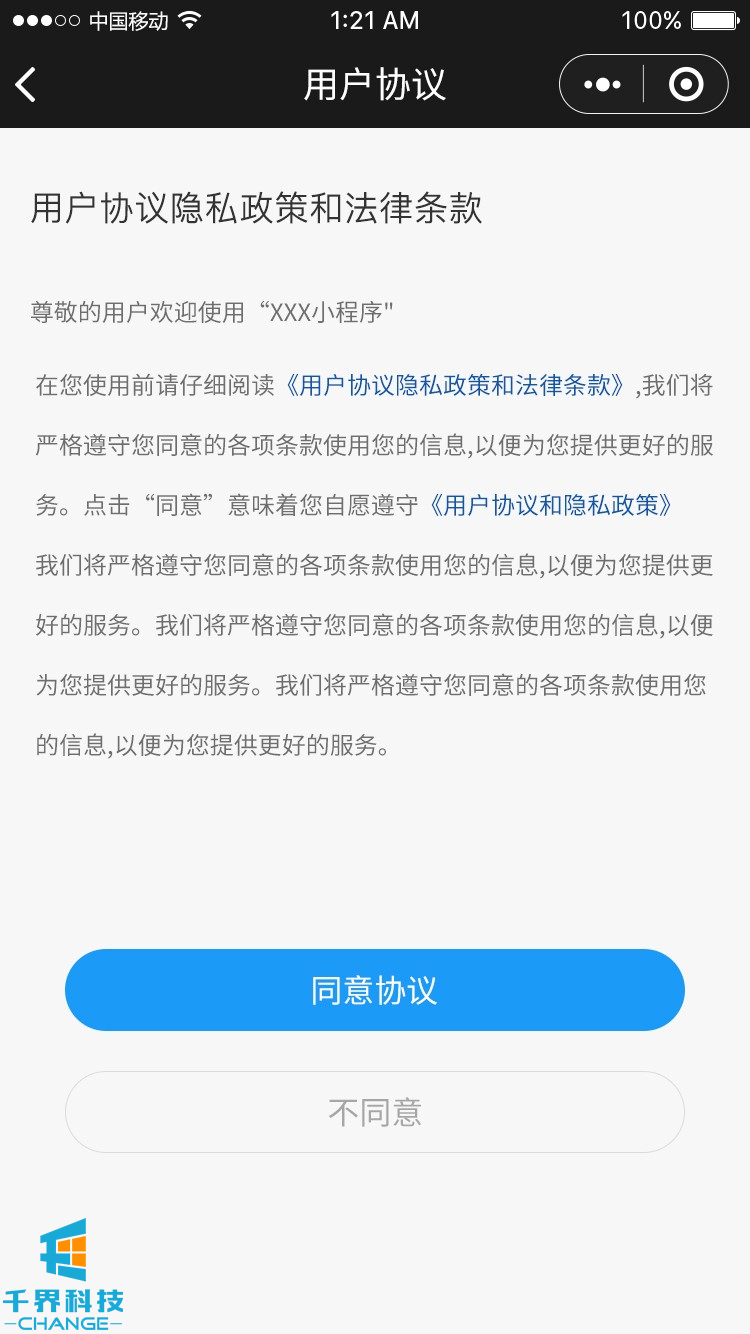Decline with the 不同意 button
The width and height of the screenshot is (750, 1334).
click(375, 1112)
